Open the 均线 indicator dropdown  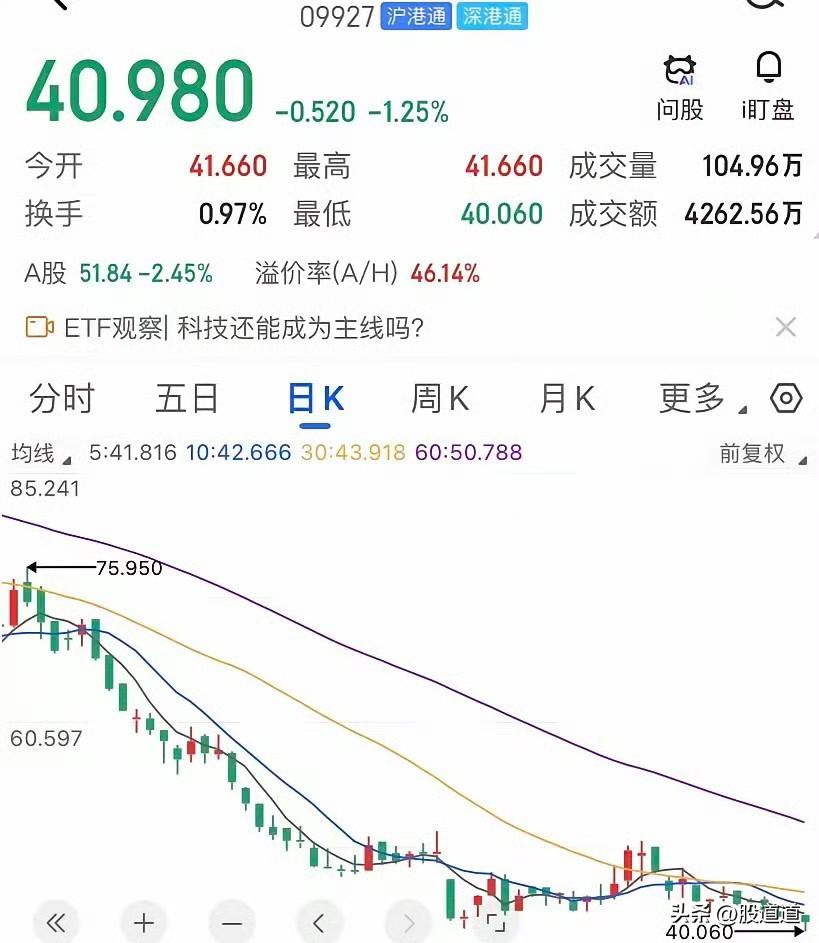point(41,453)
